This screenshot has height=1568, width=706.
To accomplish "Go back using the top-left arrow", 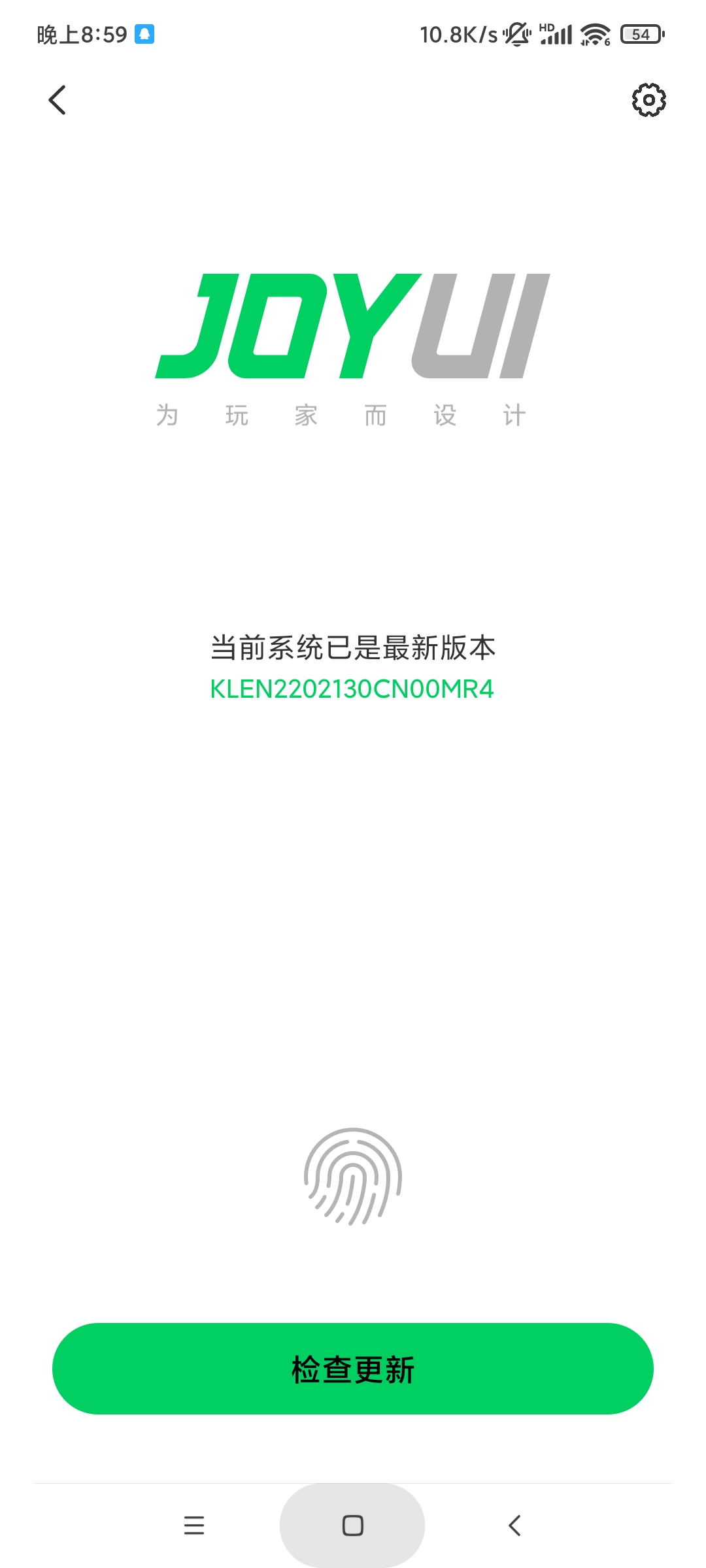I will (58, 100).
